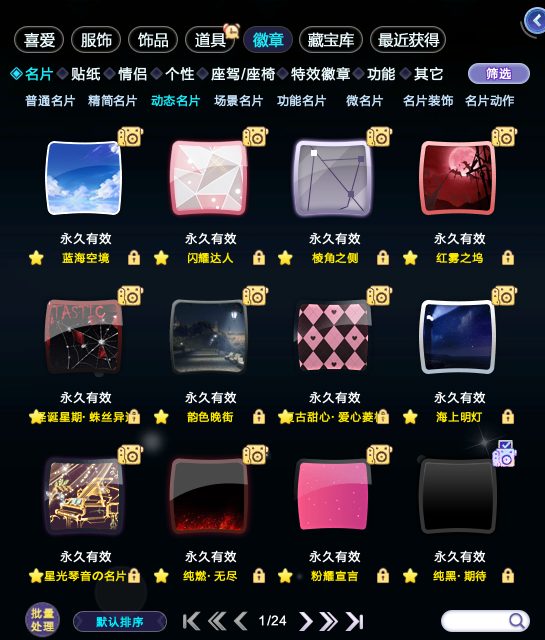Switch to the 服饰 tab
This screenshot has height=640, width=545.
96,40
